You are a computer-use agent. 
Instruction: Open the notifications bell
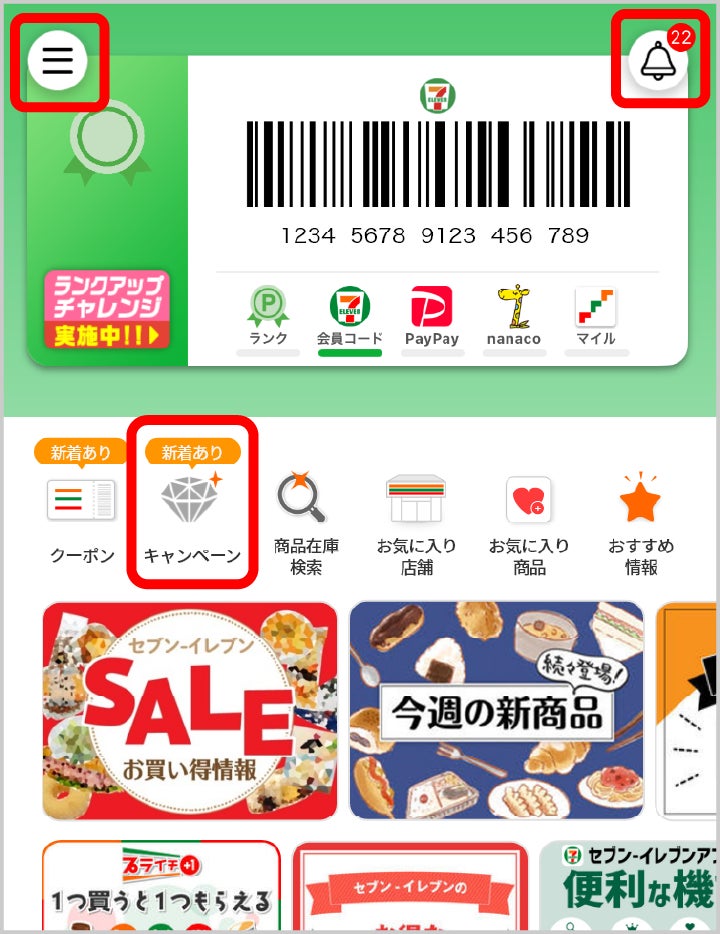(658, 61)
